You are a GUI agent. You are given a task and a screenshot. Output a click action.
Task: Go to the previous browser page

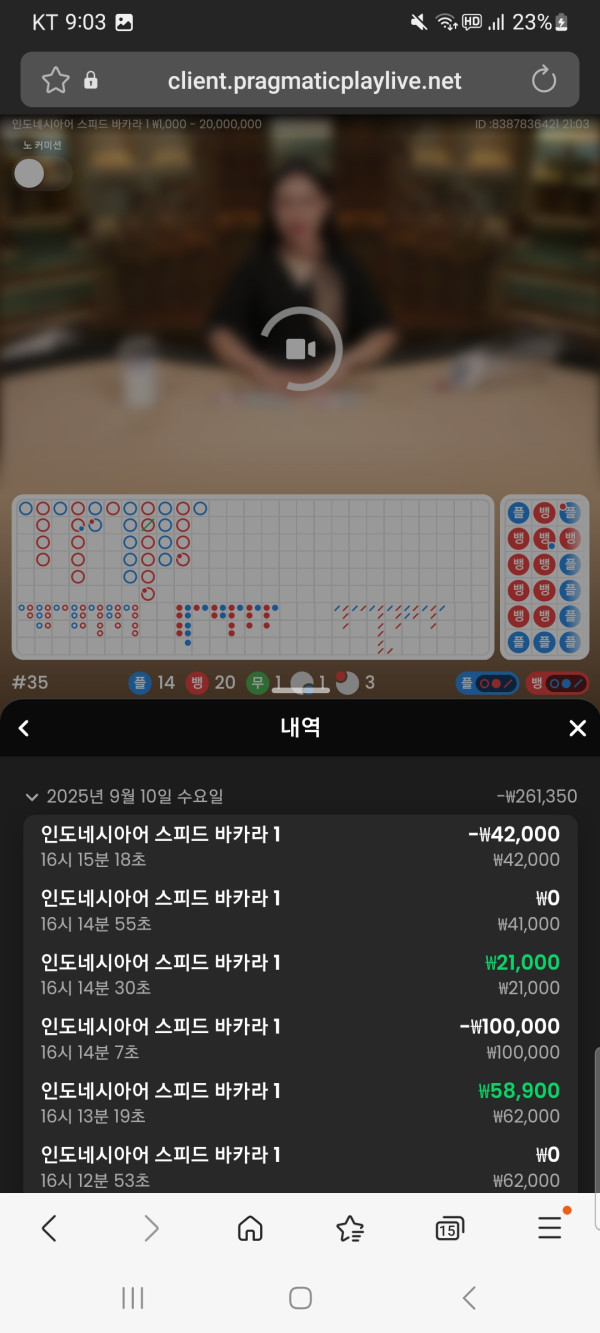point(49,1228)
